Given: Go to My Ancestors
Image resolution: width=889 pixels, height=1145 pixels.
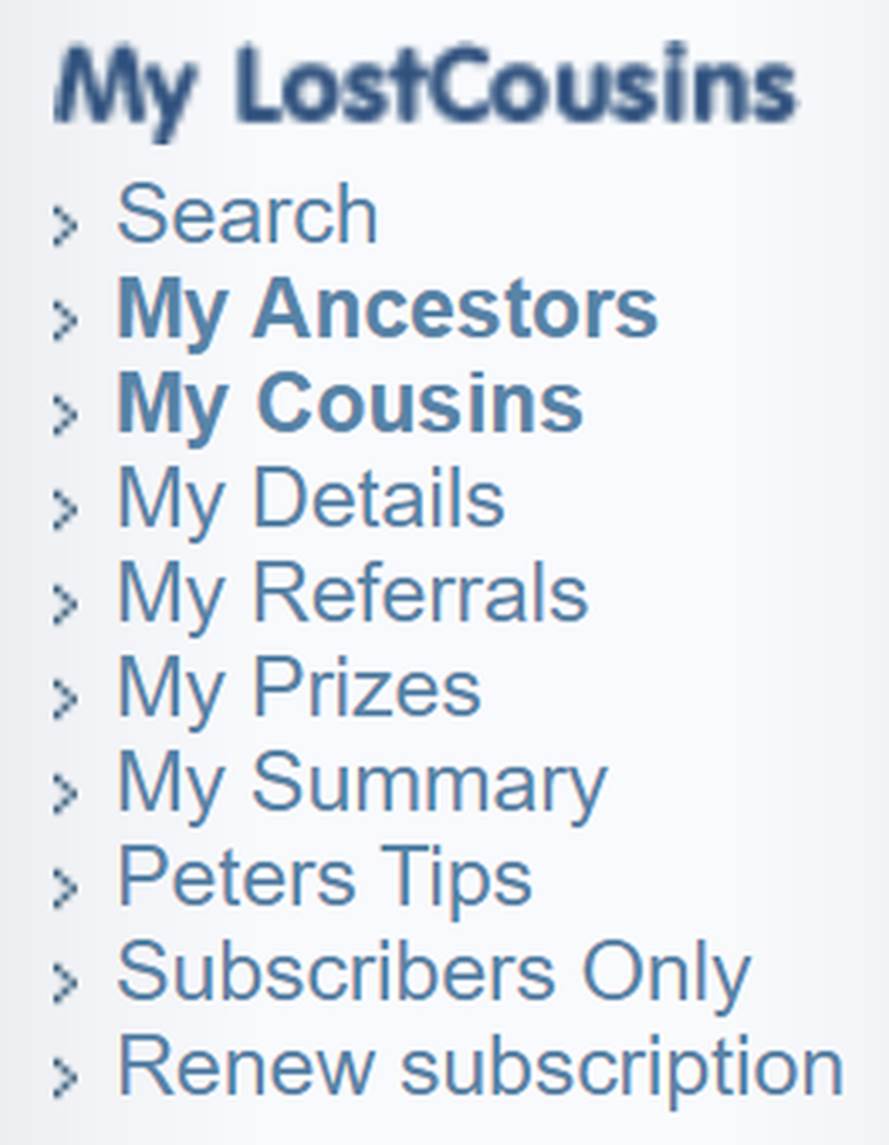Looking at the screenshot, I should click(x=387, y=308).
